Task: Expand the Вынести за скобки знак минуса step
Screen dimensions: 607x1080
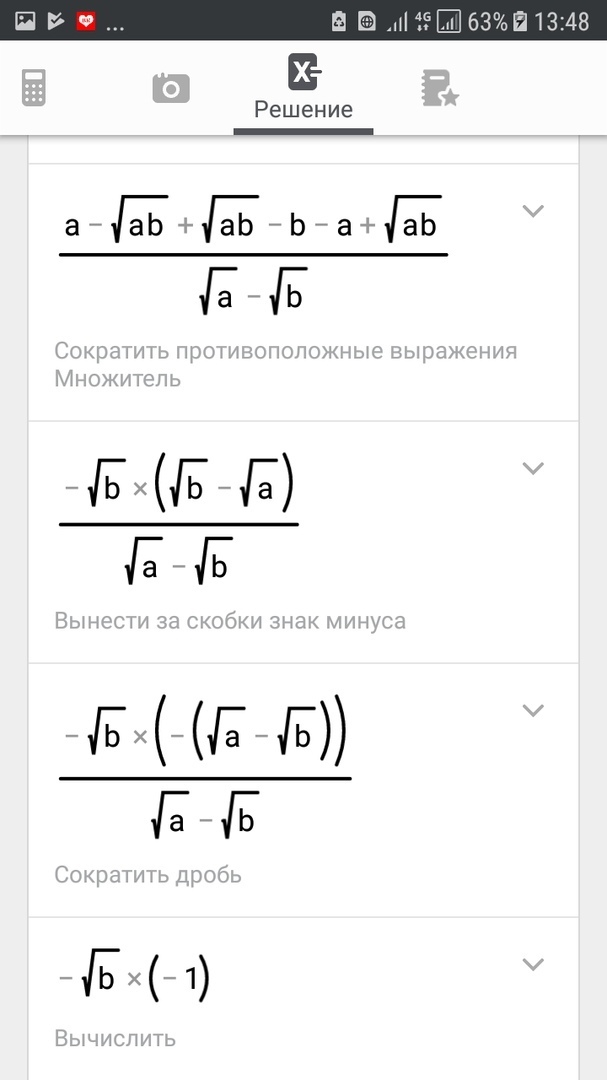Action: [x=534, y=468]
